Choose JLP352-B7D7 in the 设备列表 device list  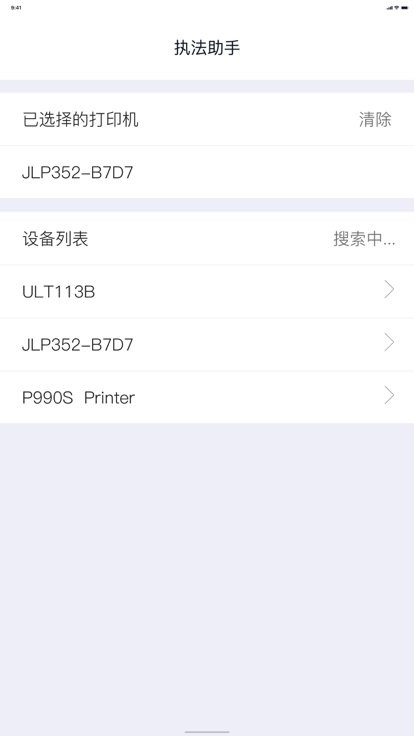207,345
